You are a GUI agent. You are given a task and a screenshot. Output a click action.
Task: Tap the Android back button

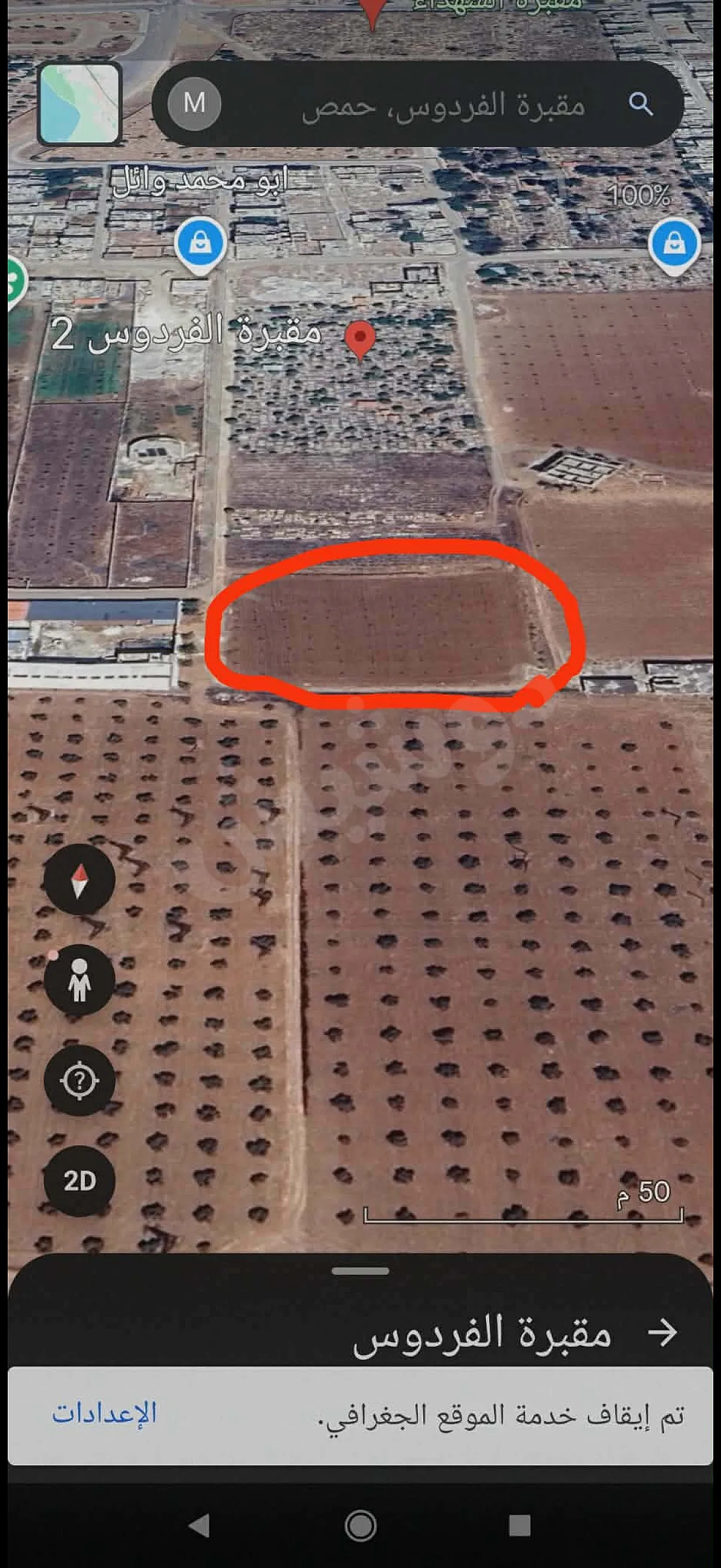click(200, 1526)
